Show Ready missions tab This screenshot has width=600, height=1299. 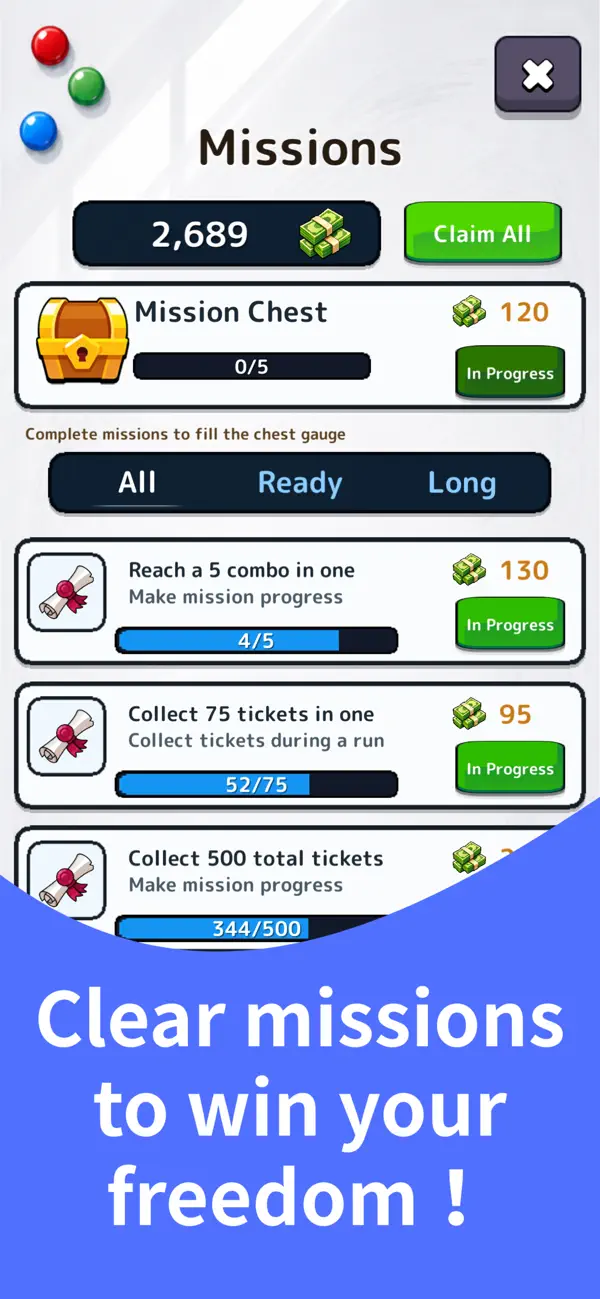pyautogui.click(x=300, y=483)
